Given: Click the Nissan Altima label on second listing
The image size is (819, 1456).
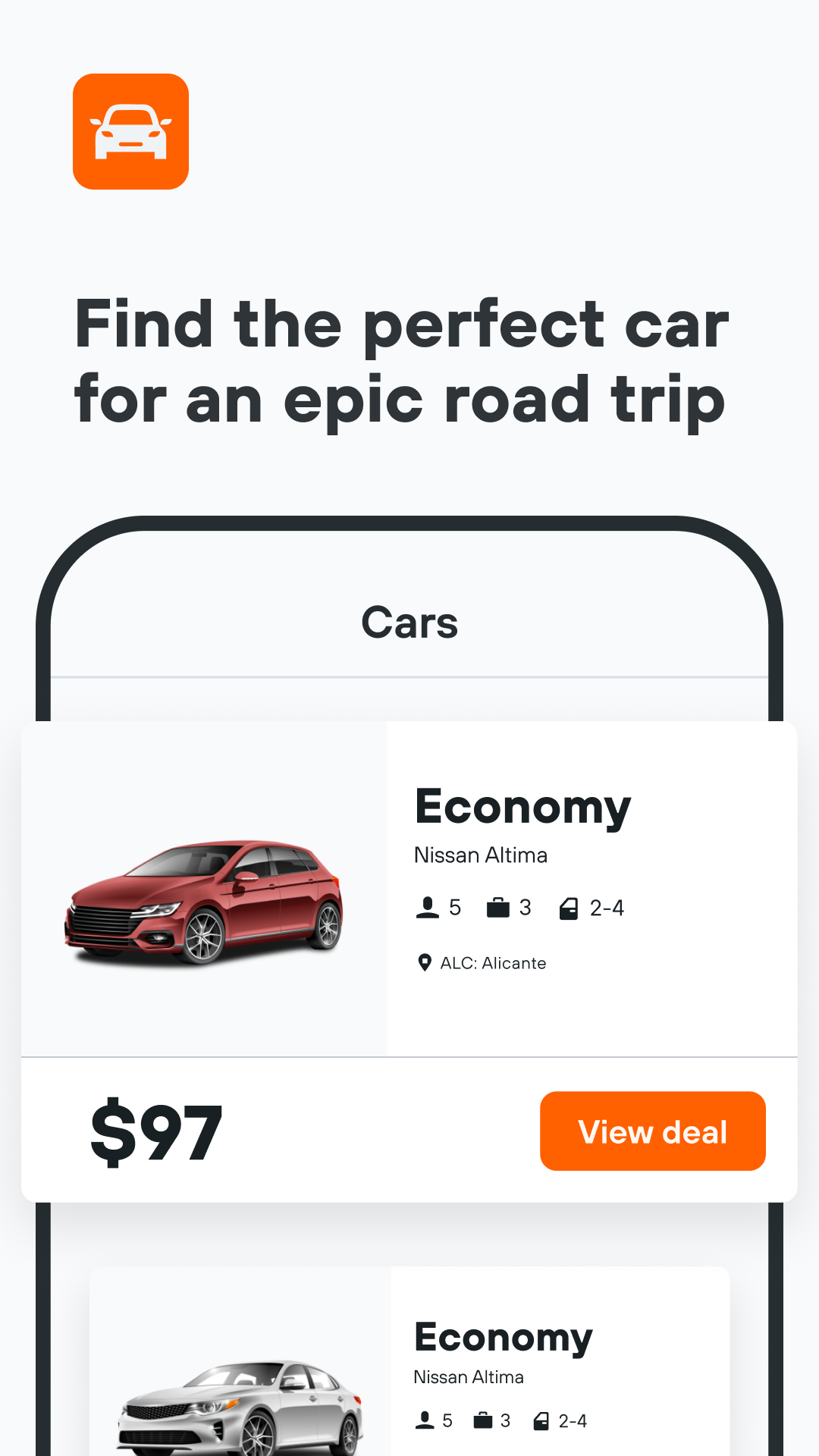Looking at the screenshot, I should 468,1377.
